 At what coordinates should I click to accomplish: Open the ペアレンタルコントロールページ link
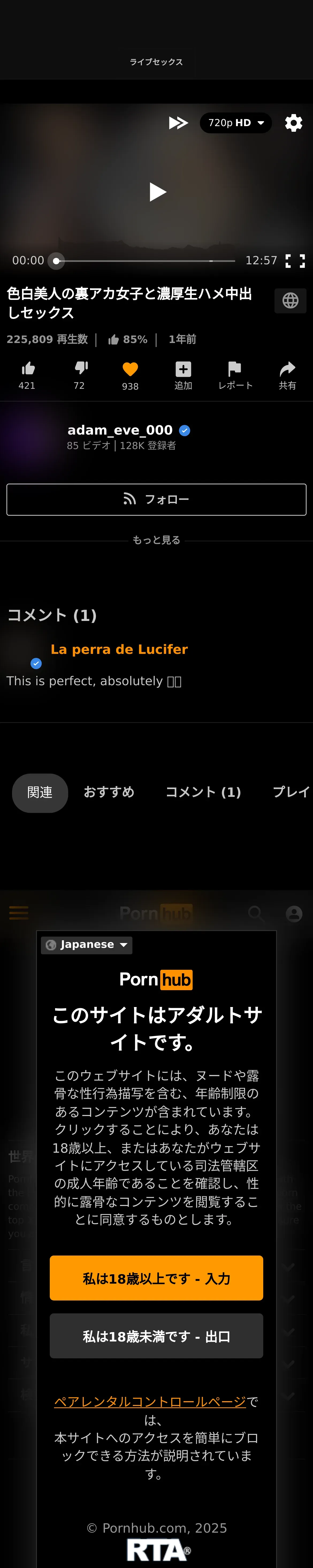pyautogui.click(x=150, y=1402)
